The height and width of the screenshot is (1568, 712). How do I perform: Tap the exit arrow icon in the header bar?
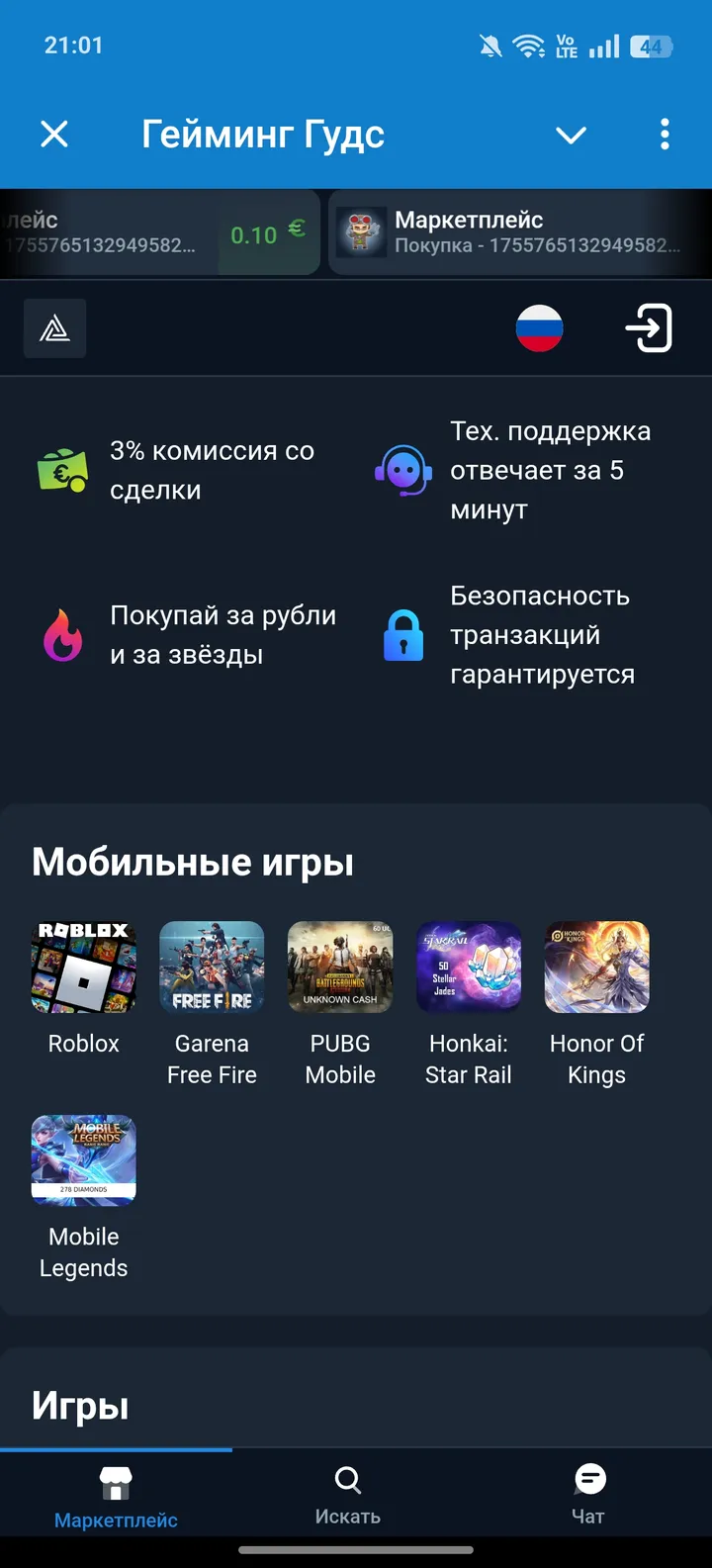click(650, 327)
